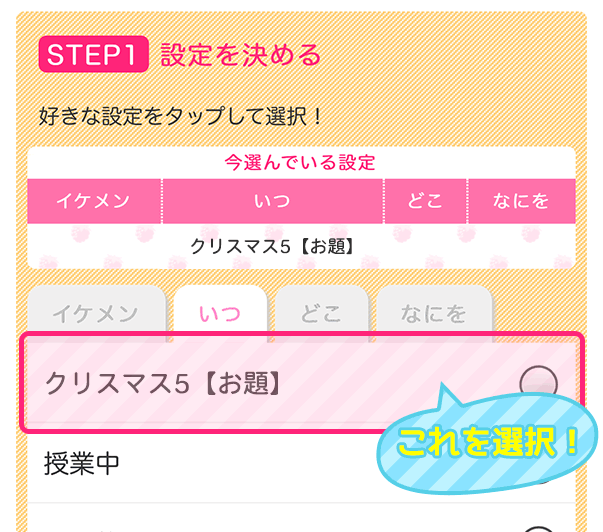Switch to the どこ tab
The image size is (603, 532).
321,311
